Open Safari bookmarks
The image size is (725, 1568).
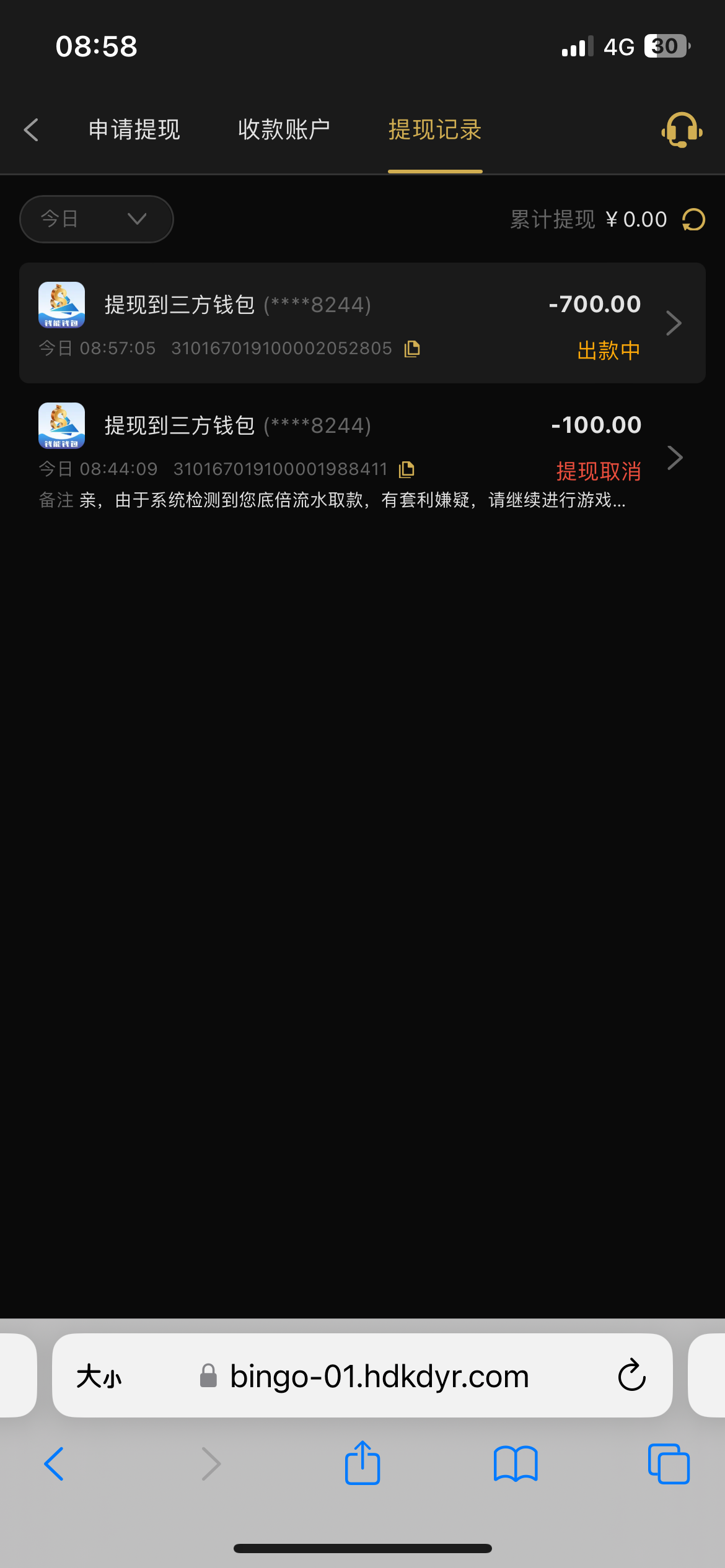click(x=516, y=1464)
